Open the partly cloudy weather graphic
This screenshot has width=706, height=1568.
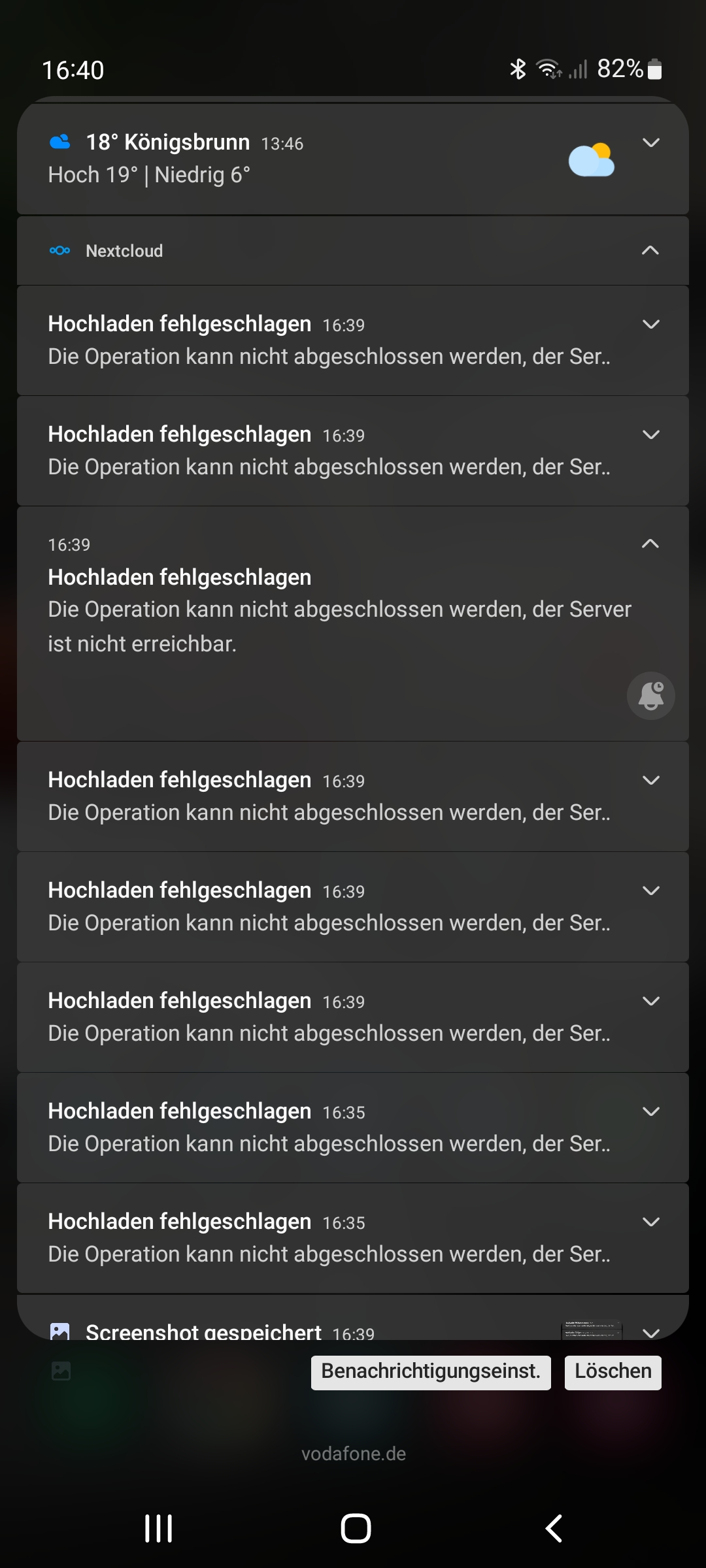(x=590, y=160)
